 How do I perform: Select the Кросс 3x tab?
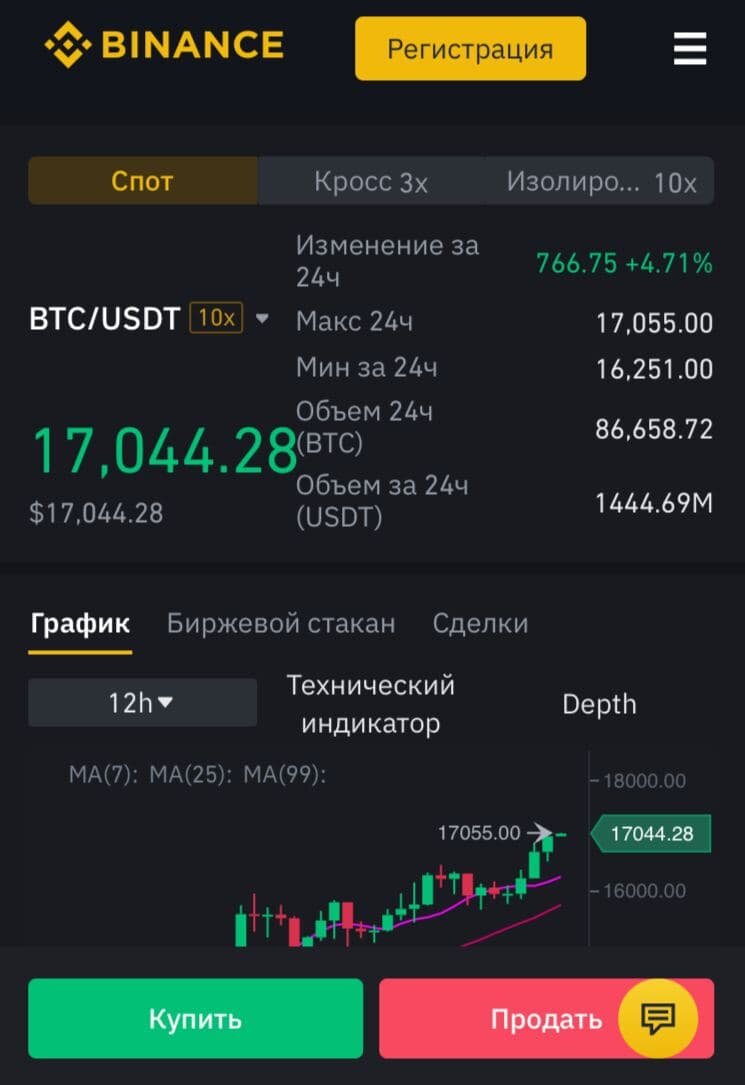click(371, 181)
